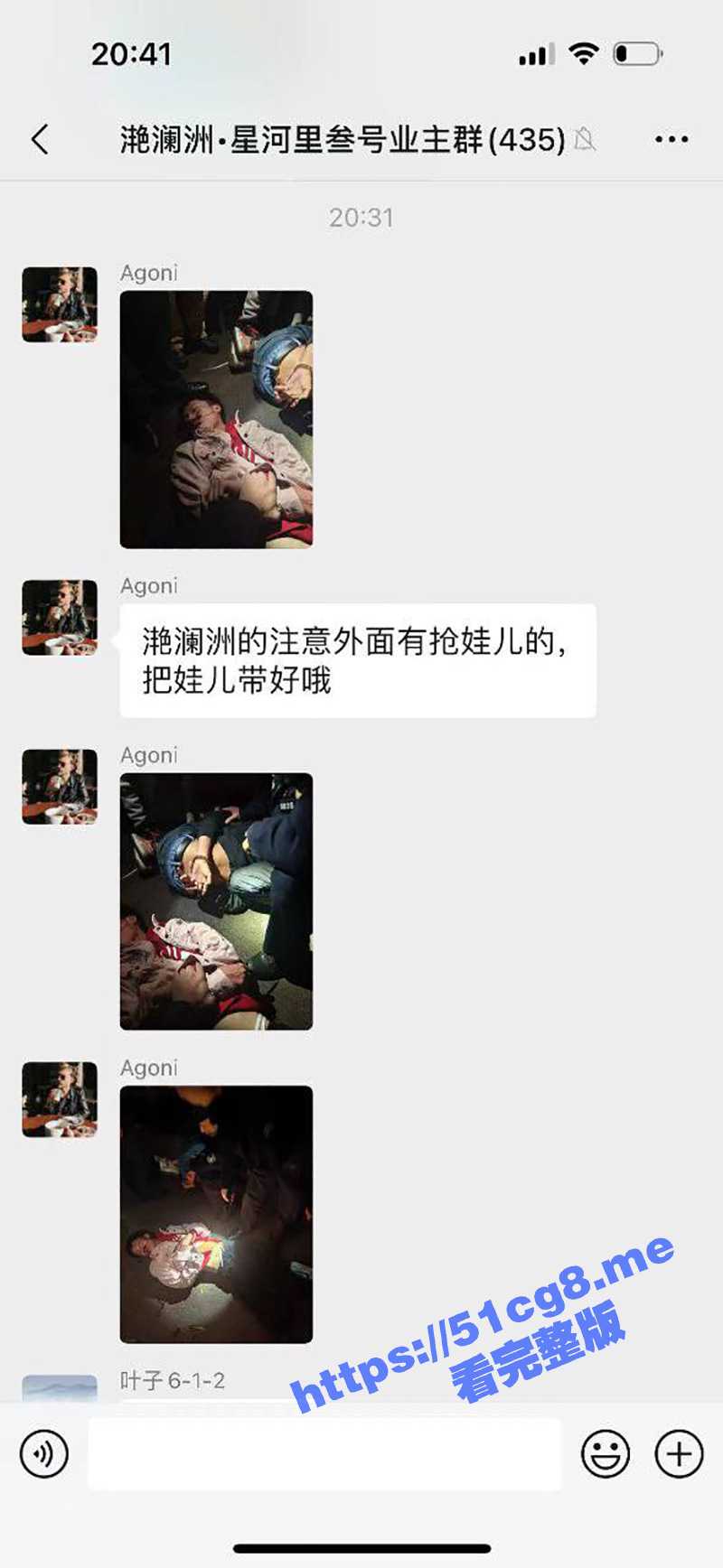Switch to voice message input

click(44, 1453)
